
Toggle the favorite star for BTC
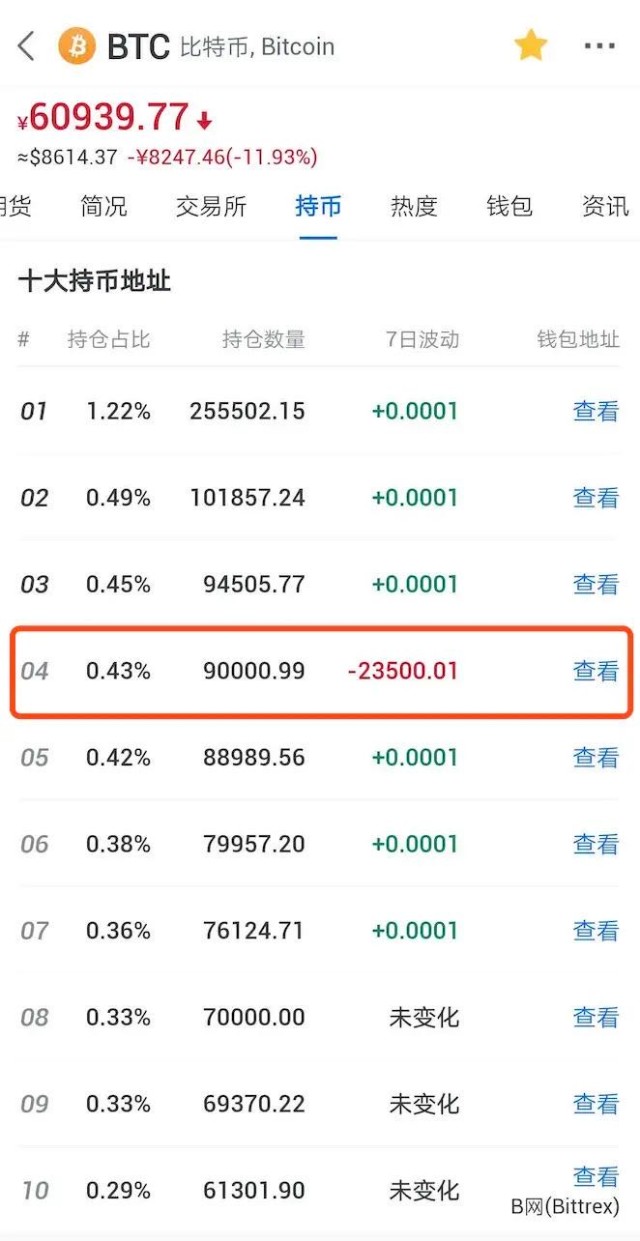[x=531, y=45]
